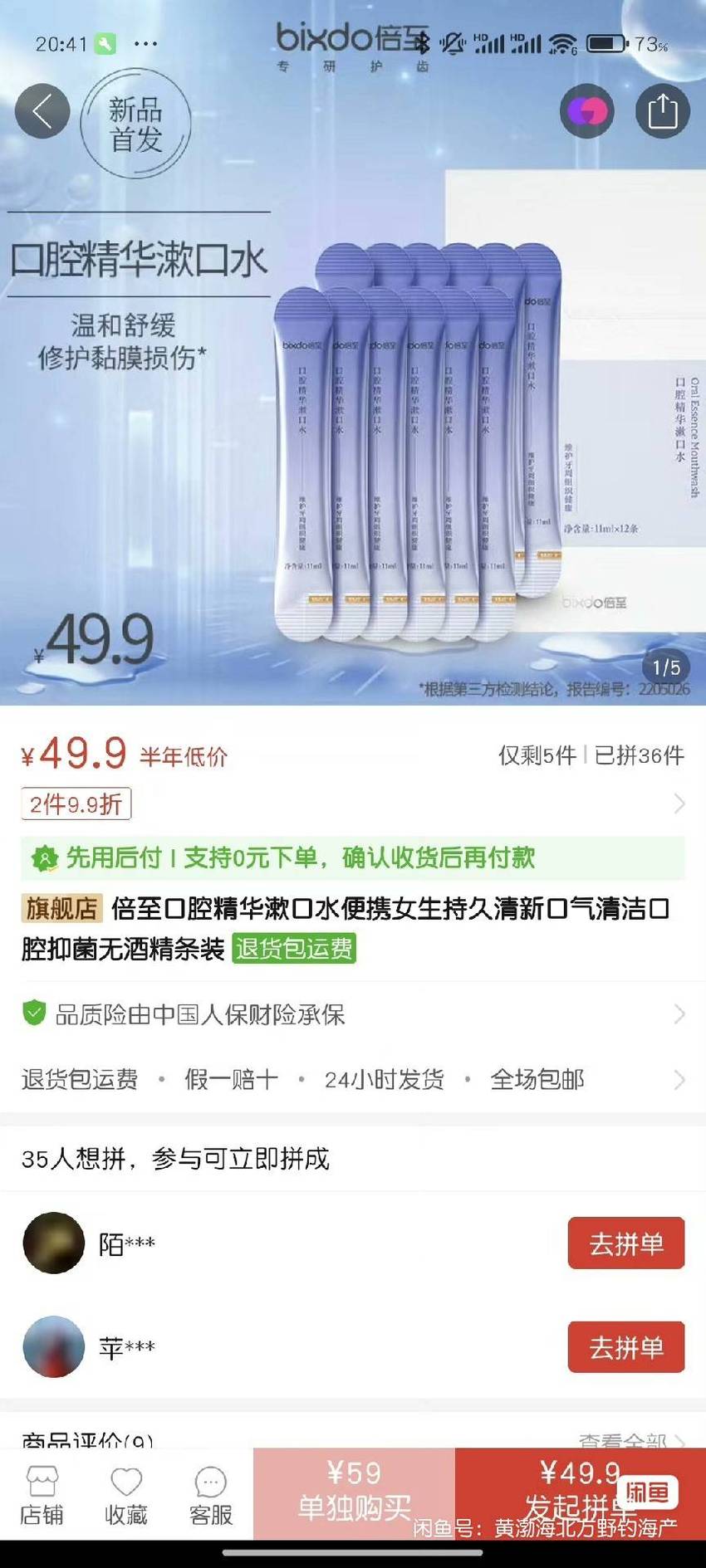Open the 先用后付 pay-later banner
This screenshot has height=1568, width=706.
click(353, 857)
